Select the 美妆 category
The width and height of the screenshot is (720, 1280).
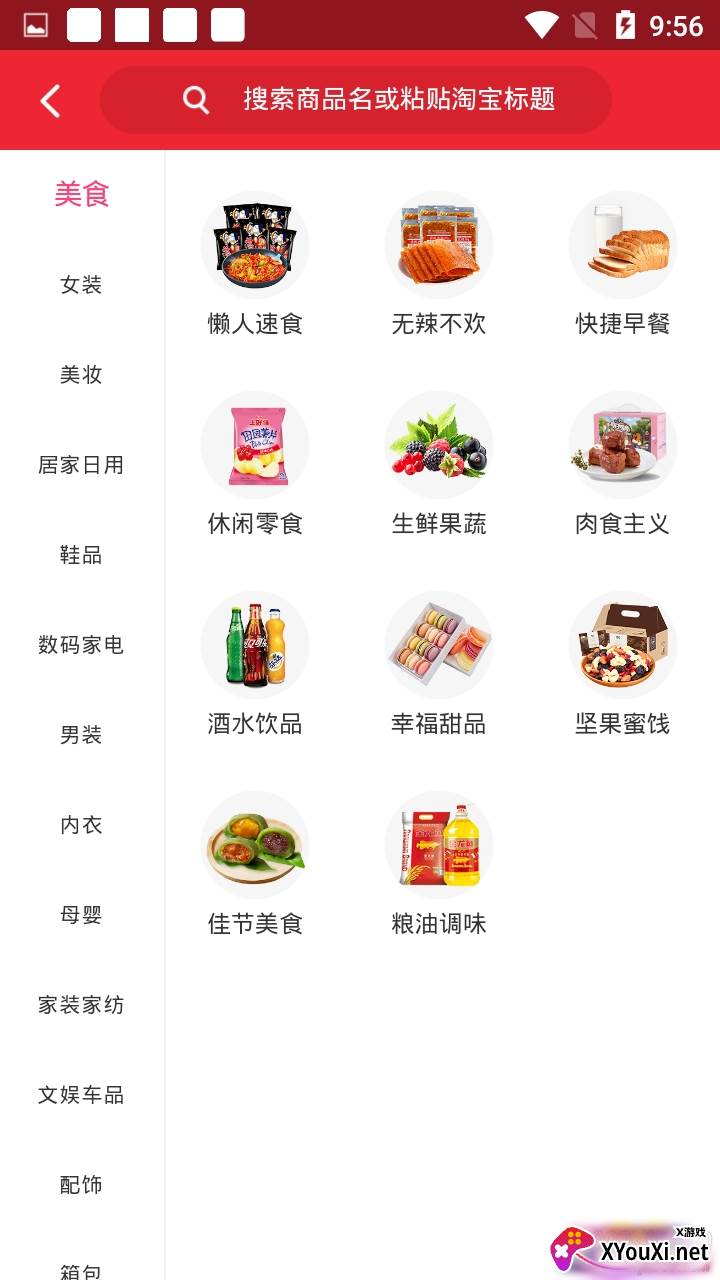click(x=81, y=375)
